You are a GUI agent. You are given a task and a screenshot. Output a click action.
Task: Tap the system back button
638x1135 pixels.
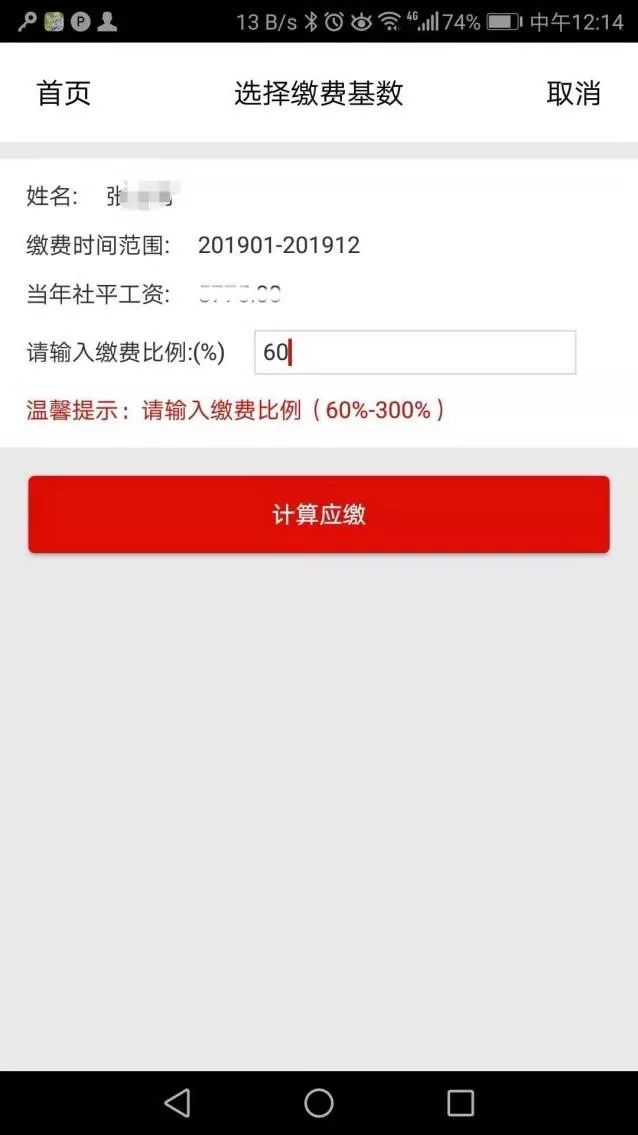(x=177, y=1102)
